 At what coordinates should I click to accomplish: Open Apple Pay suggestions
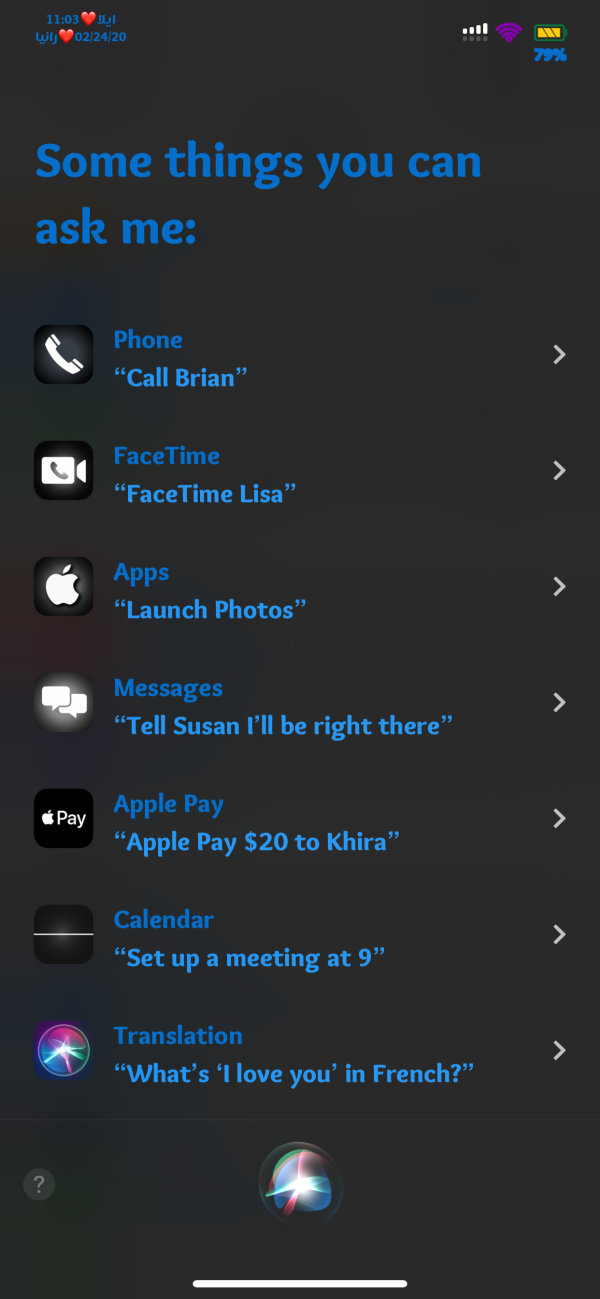[x=300, y=819]
